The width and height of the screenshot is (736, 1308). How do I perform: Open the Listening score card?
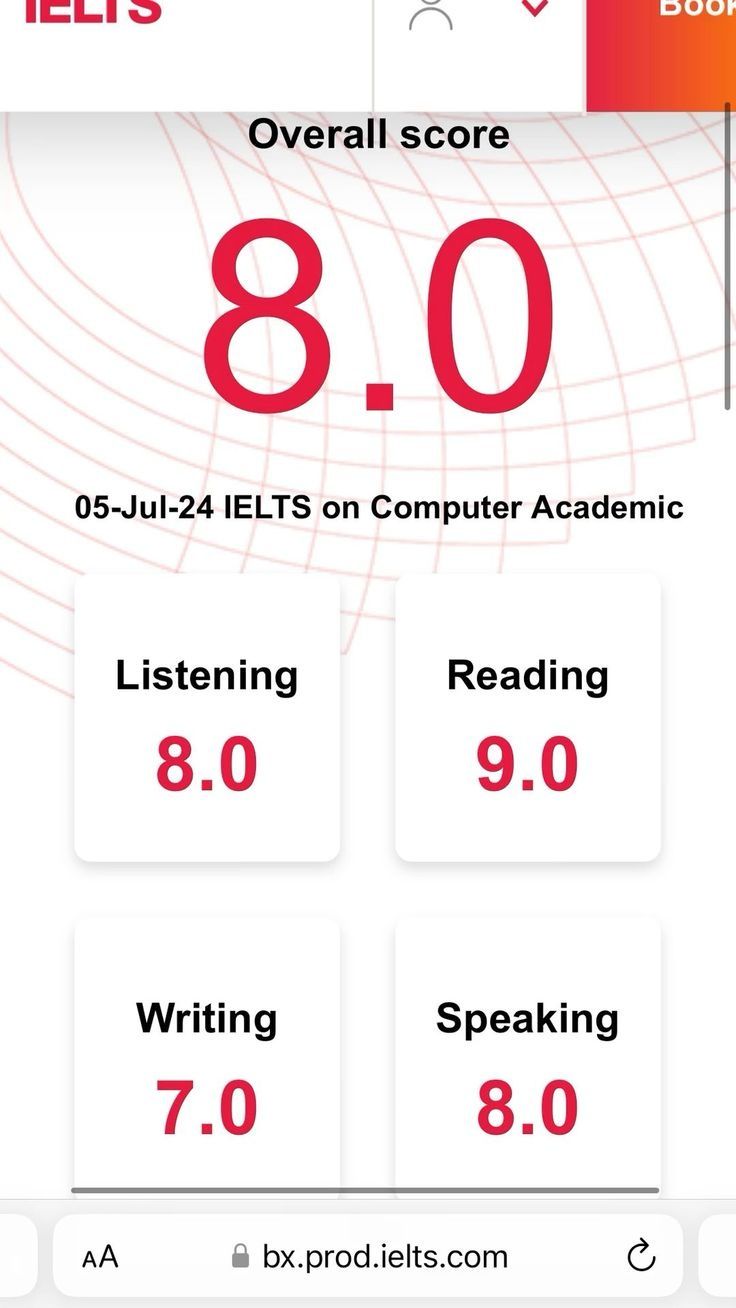[x=207, y=717]
